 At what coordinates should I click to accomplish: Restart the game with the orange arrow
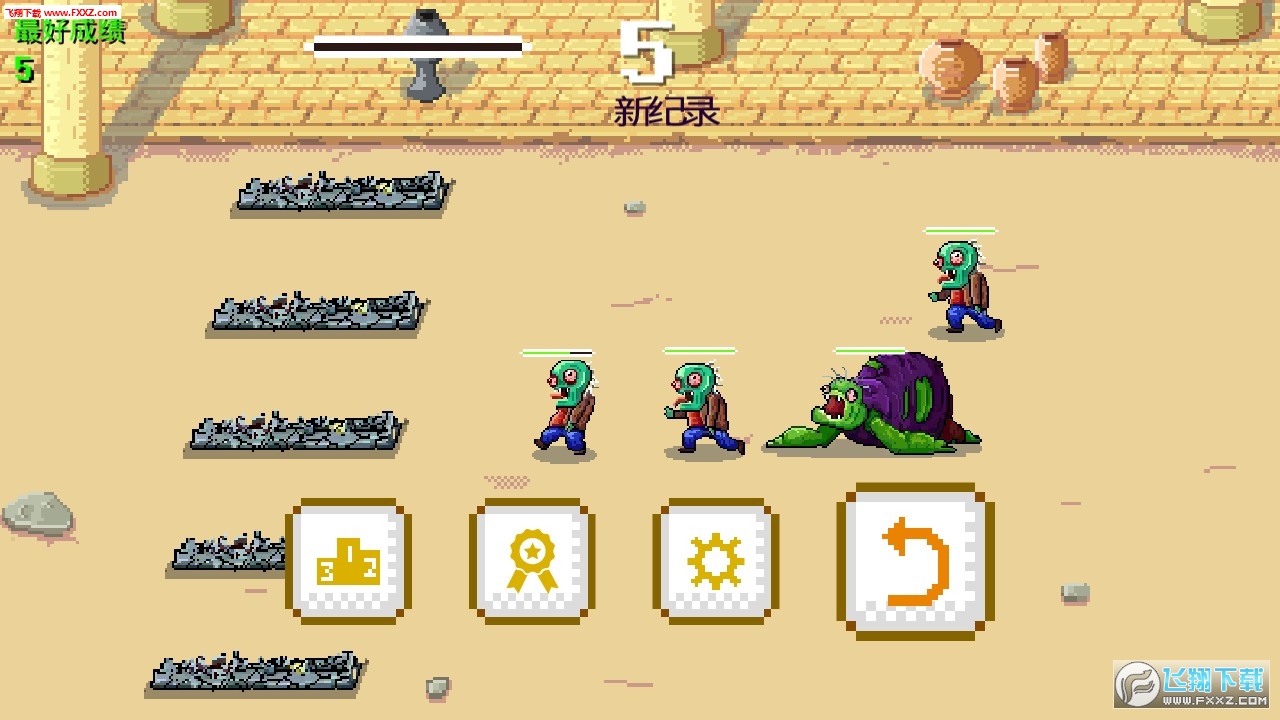[x=915, y=562]
